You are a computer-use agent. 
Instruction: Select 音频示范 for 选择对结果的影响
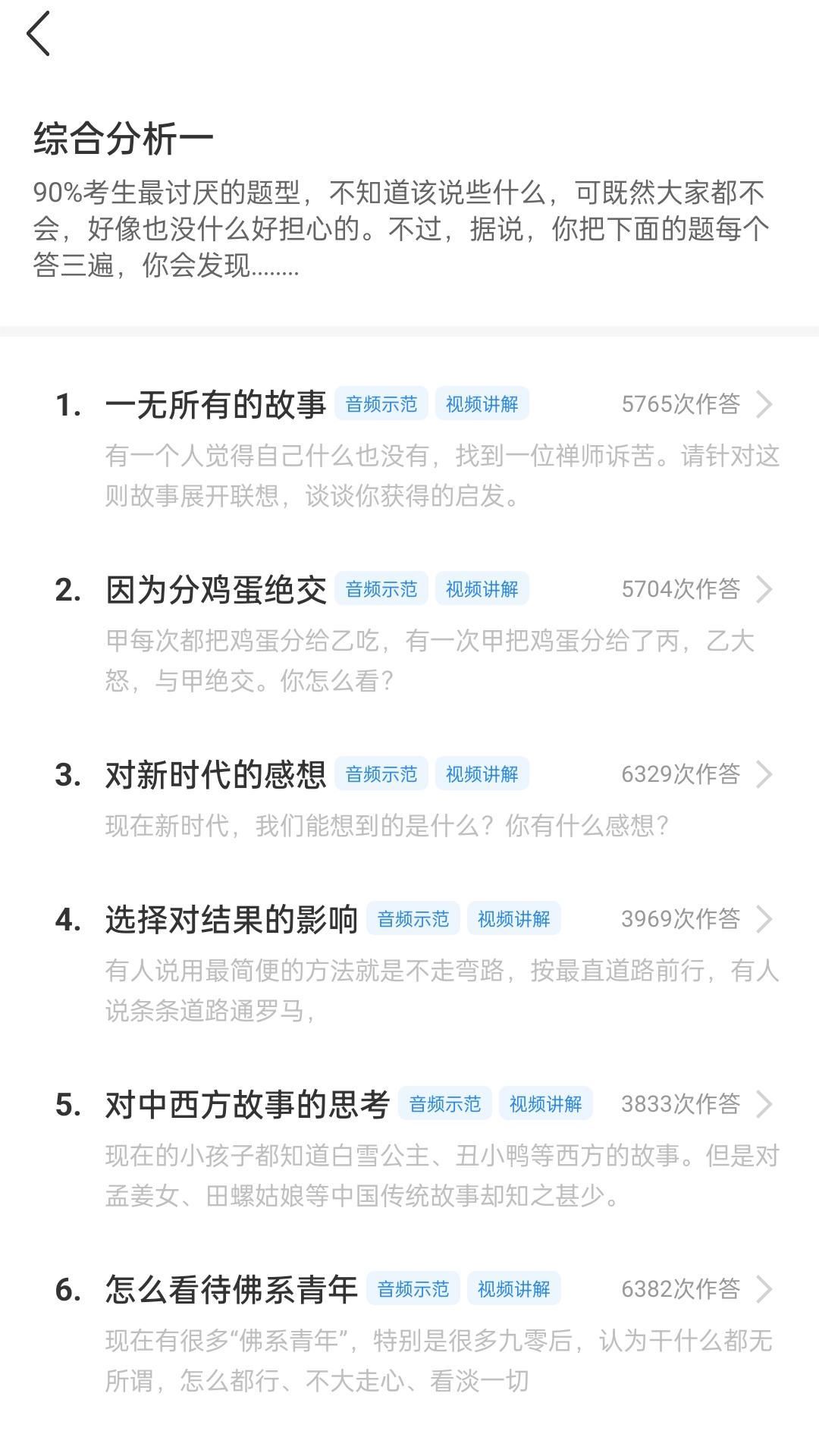tap(413, 919)
